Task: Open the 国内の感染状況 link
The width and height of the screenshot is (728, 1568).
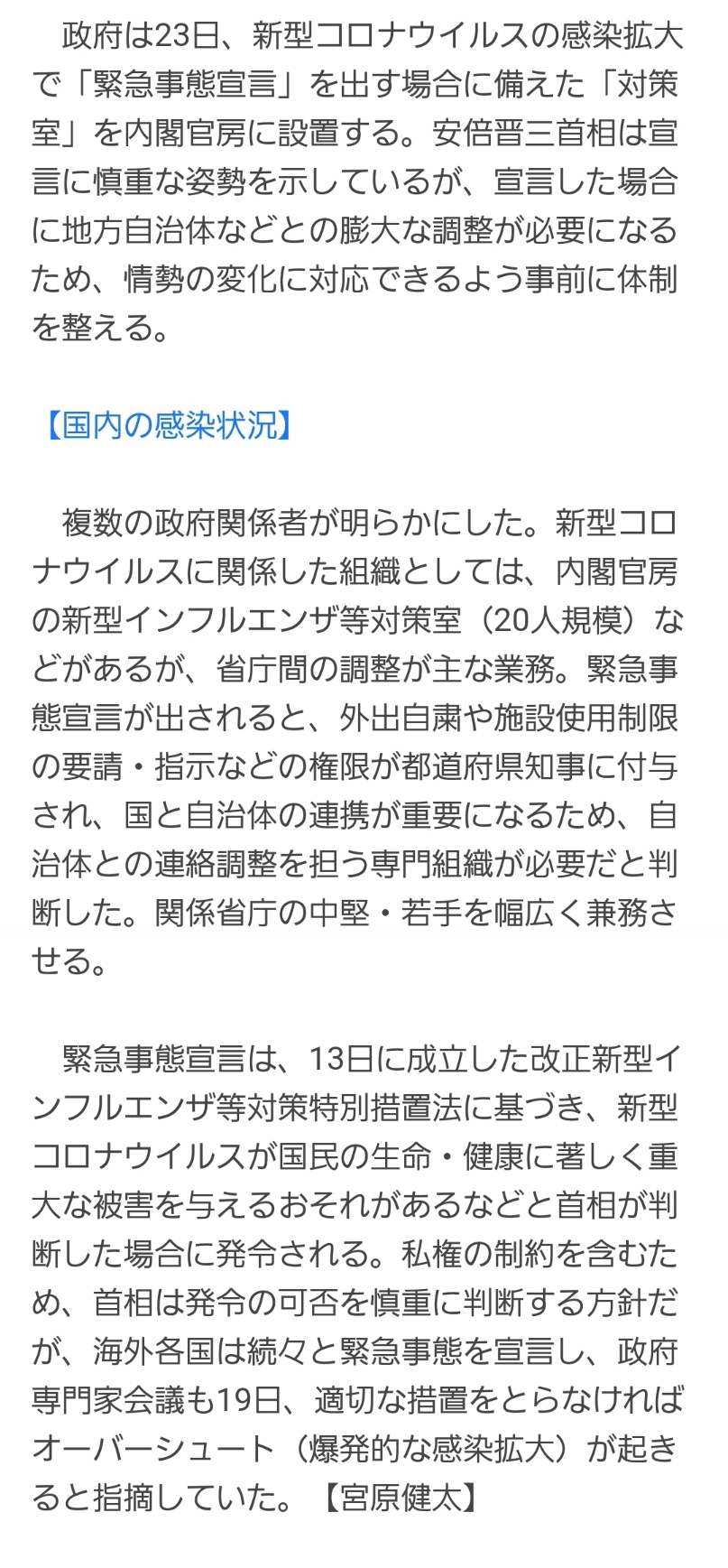Action: coord(168,425)
